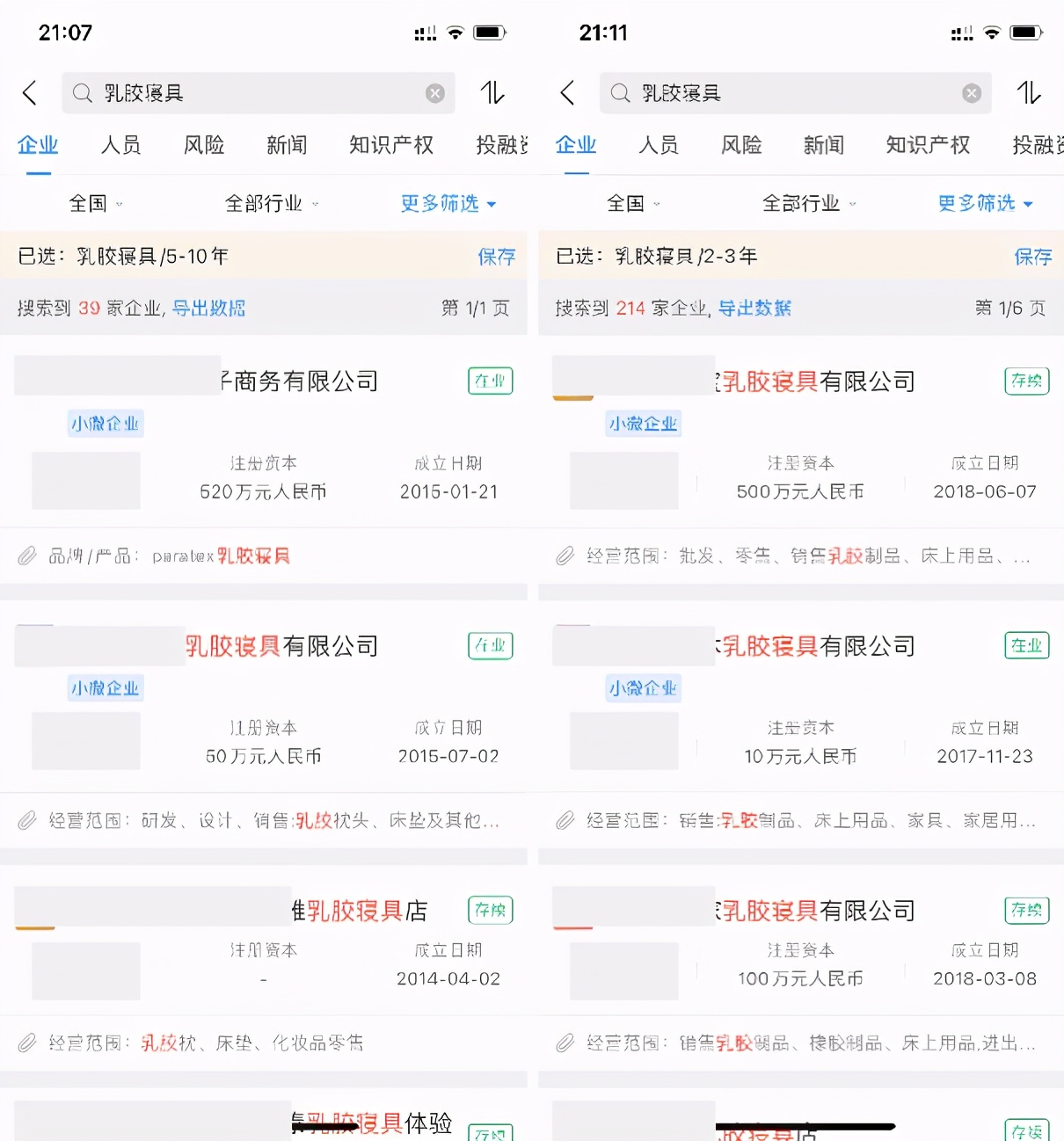
Task: Open the 风险 tab
Action: (203, 145)
